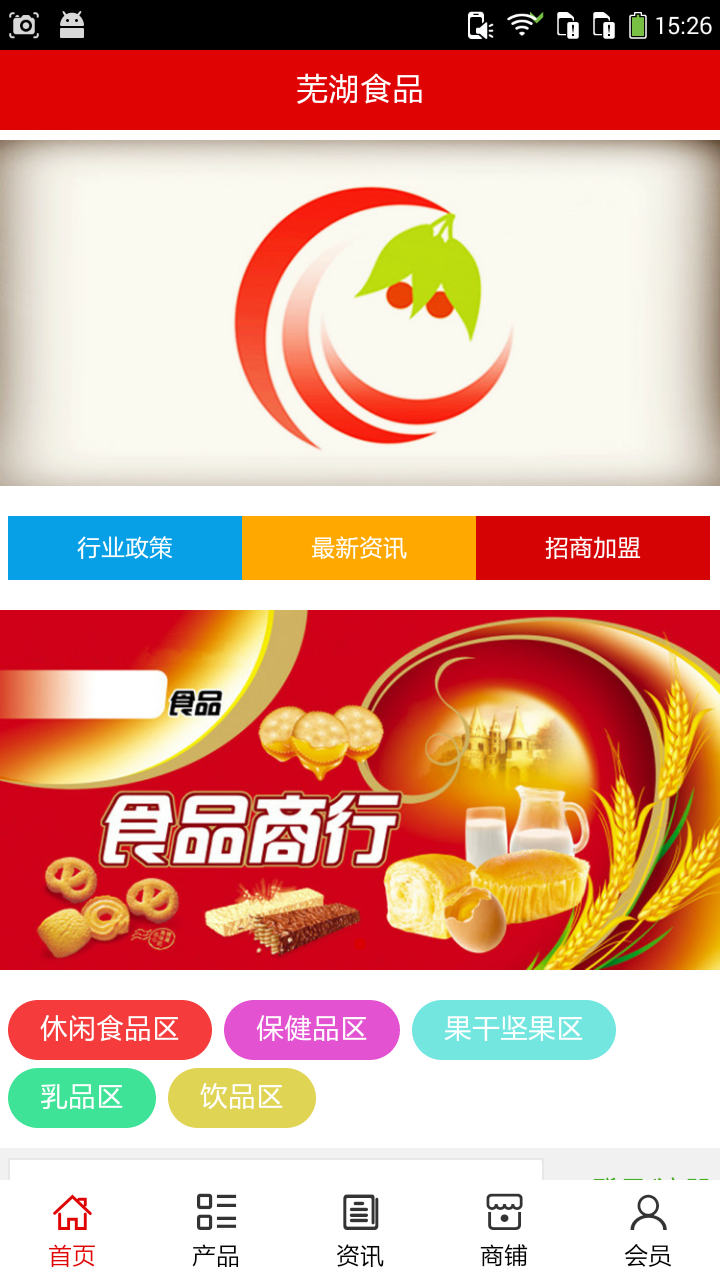Image resolution: width=720 pixels, height=1280 pixels.
Task: Switch to the 产品 tab
Action: click(x=216, y=1230)
